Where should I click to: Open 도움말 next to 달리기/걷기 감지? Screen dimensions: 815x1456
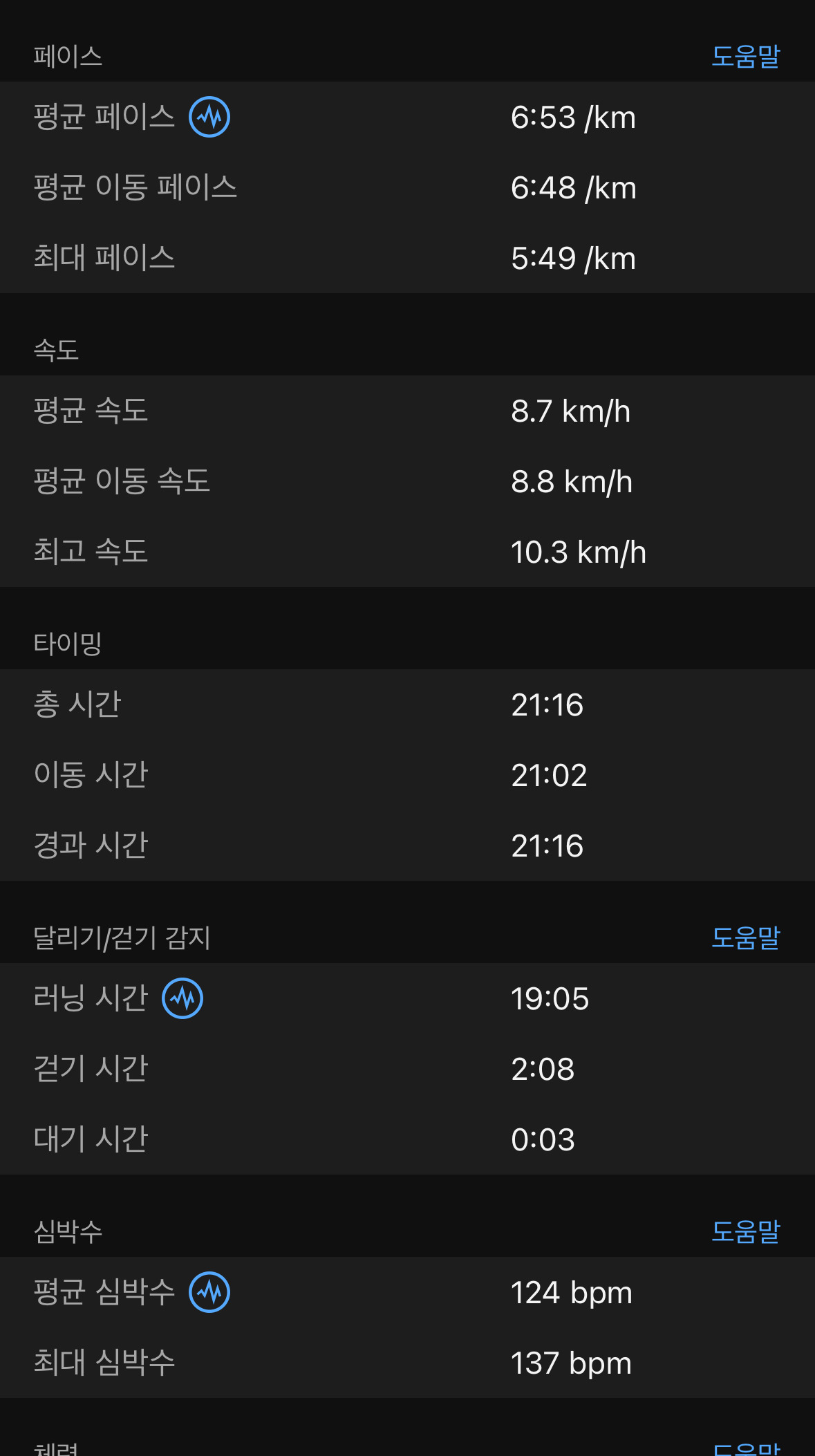tap(745, 937)
